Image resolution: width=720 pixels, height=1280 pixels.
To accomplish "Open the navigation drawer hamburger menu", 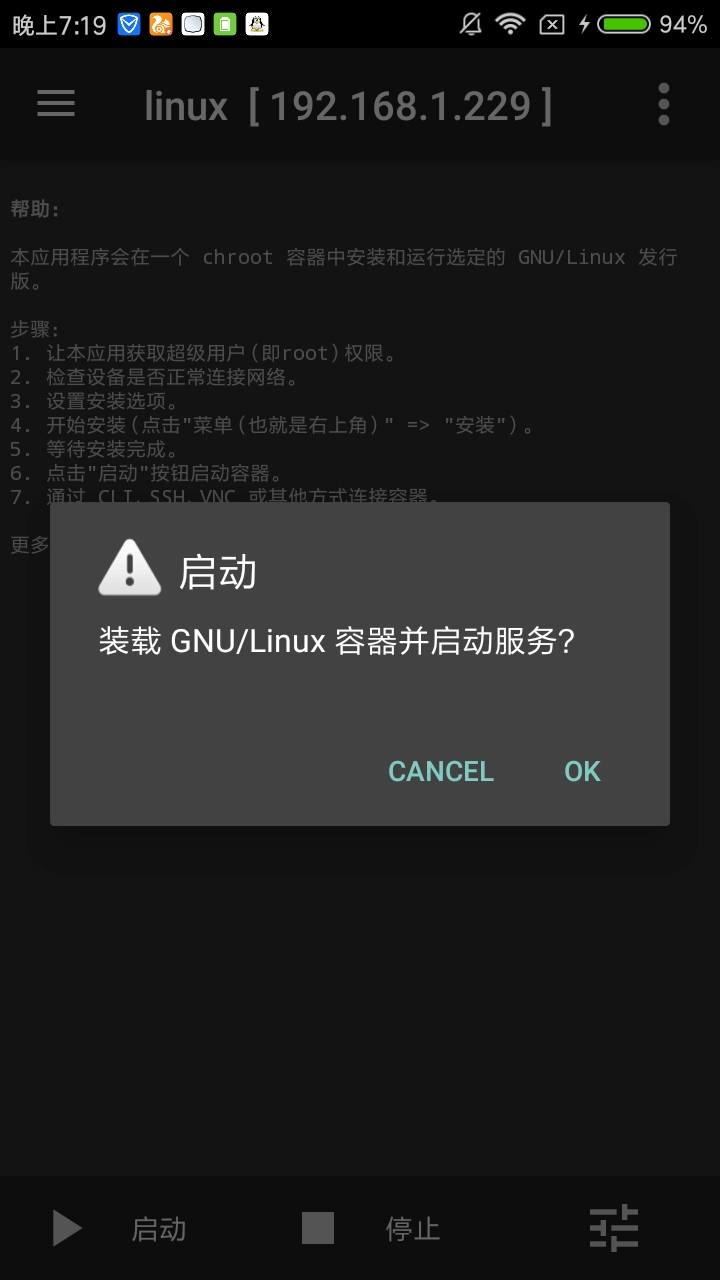I will coord(56,104).
